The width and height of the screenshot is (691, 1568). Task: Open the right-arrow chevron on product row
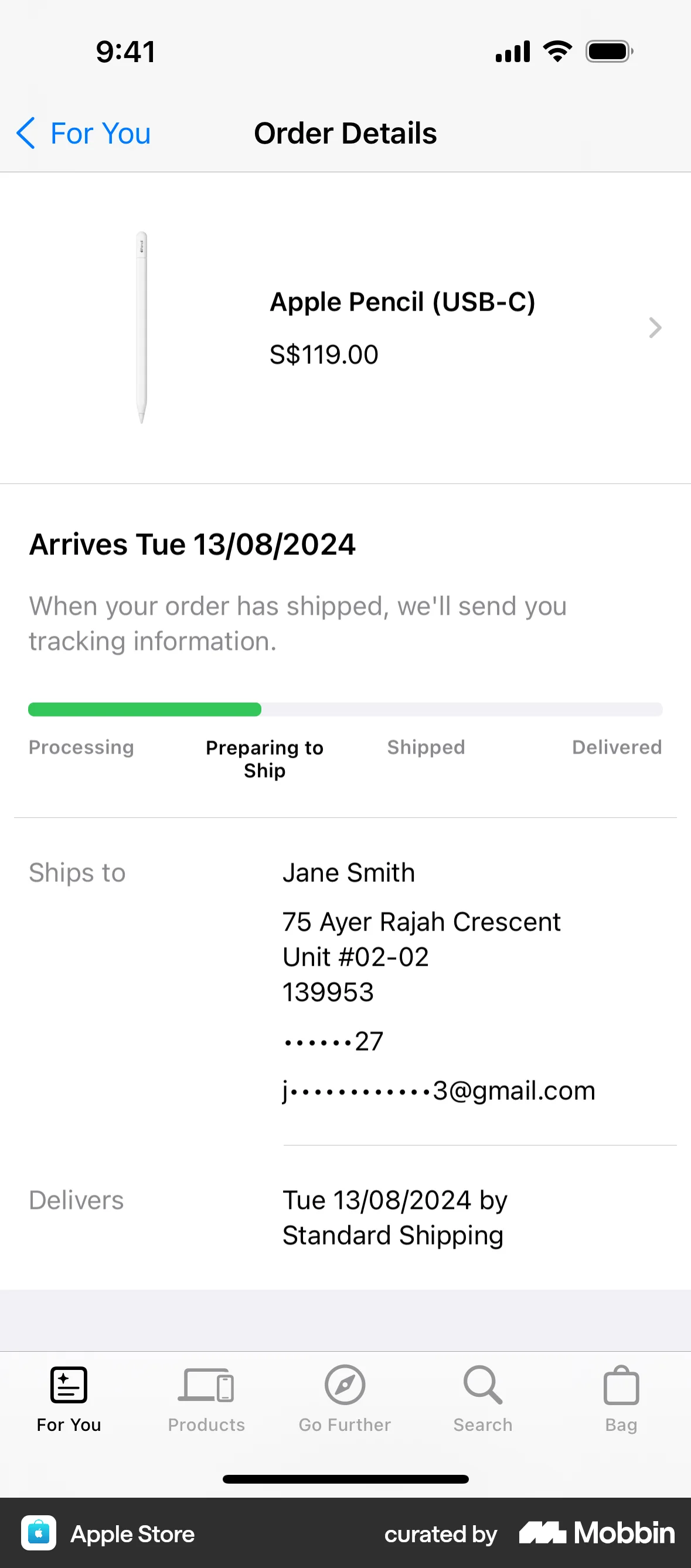pyautogui.click(x=655, y=328)
